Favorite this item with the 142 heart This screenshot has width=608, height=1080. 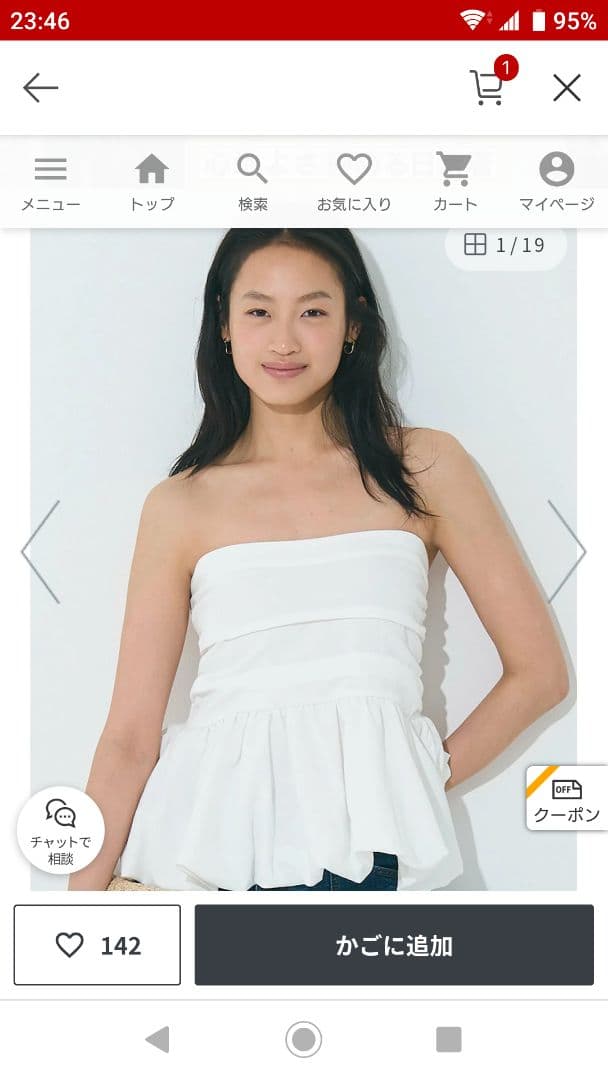97,945
